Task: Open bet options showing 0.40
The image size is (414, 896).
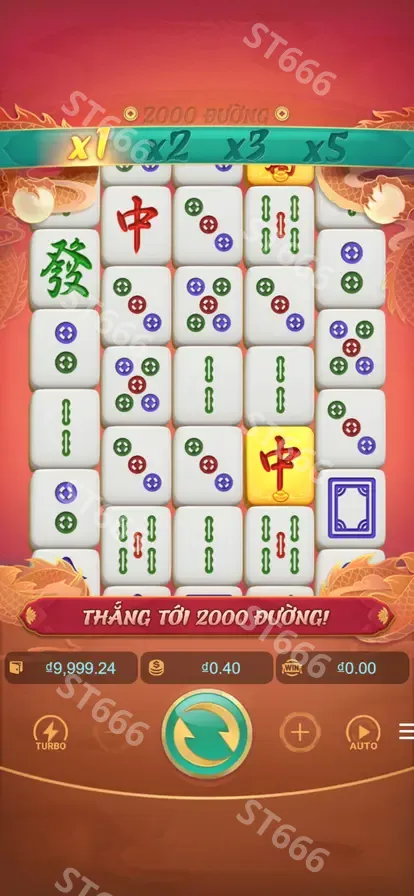Action: (207, 668)
